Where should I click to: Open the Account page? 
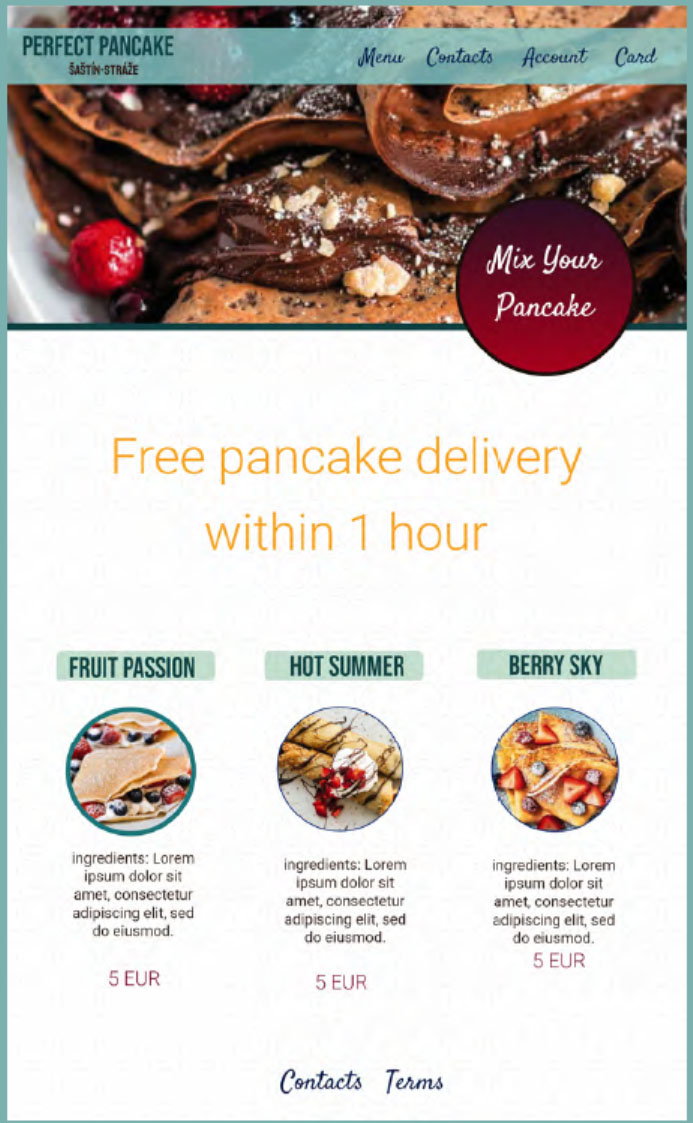tap(554, 57)
